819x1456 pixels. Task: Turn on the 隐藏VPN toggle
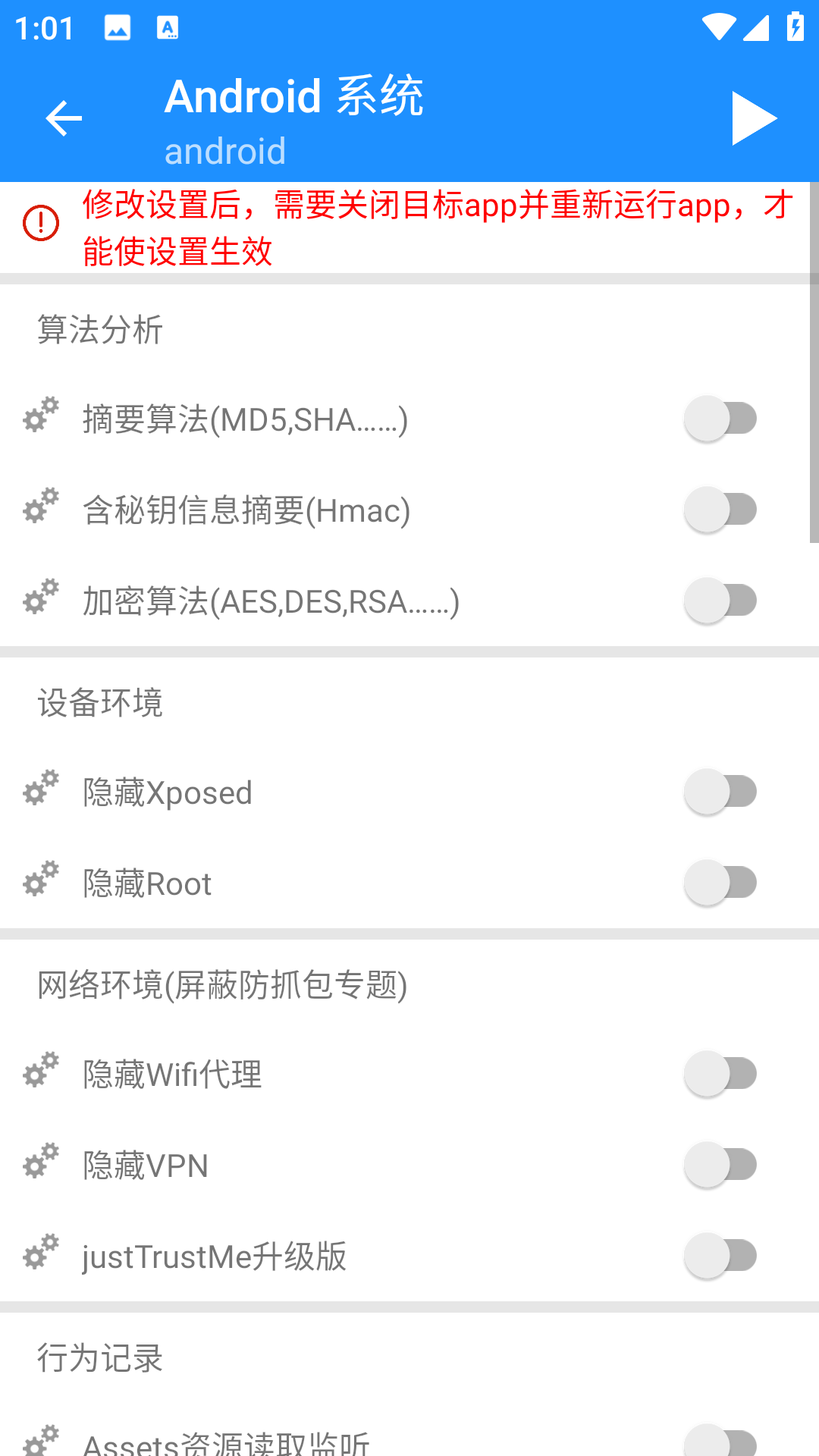[x=719, y=1164]
